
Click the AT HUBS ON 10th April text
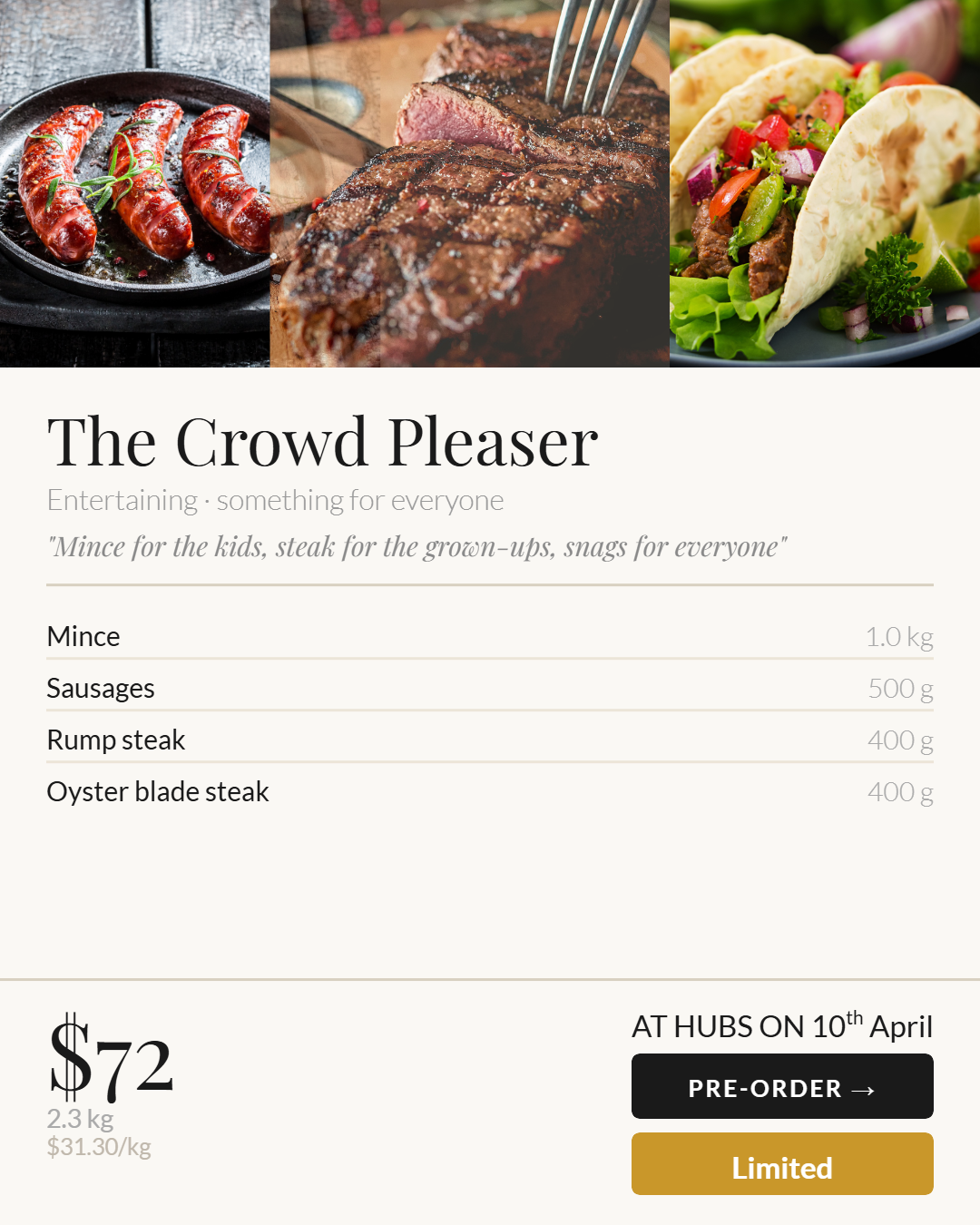click(782, 1025)
